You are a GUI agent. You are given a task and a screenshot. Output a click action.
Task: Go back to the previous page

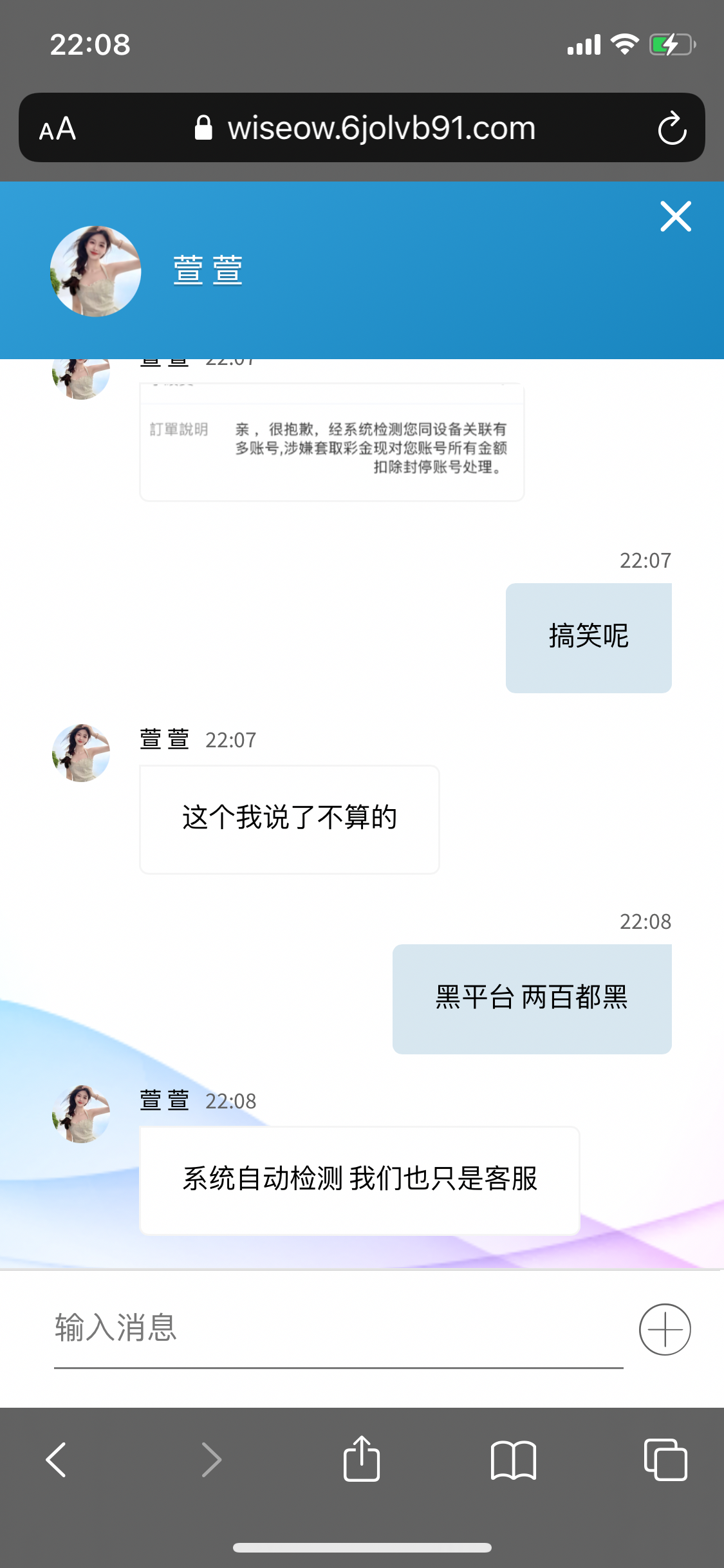tap(57, 1459)
